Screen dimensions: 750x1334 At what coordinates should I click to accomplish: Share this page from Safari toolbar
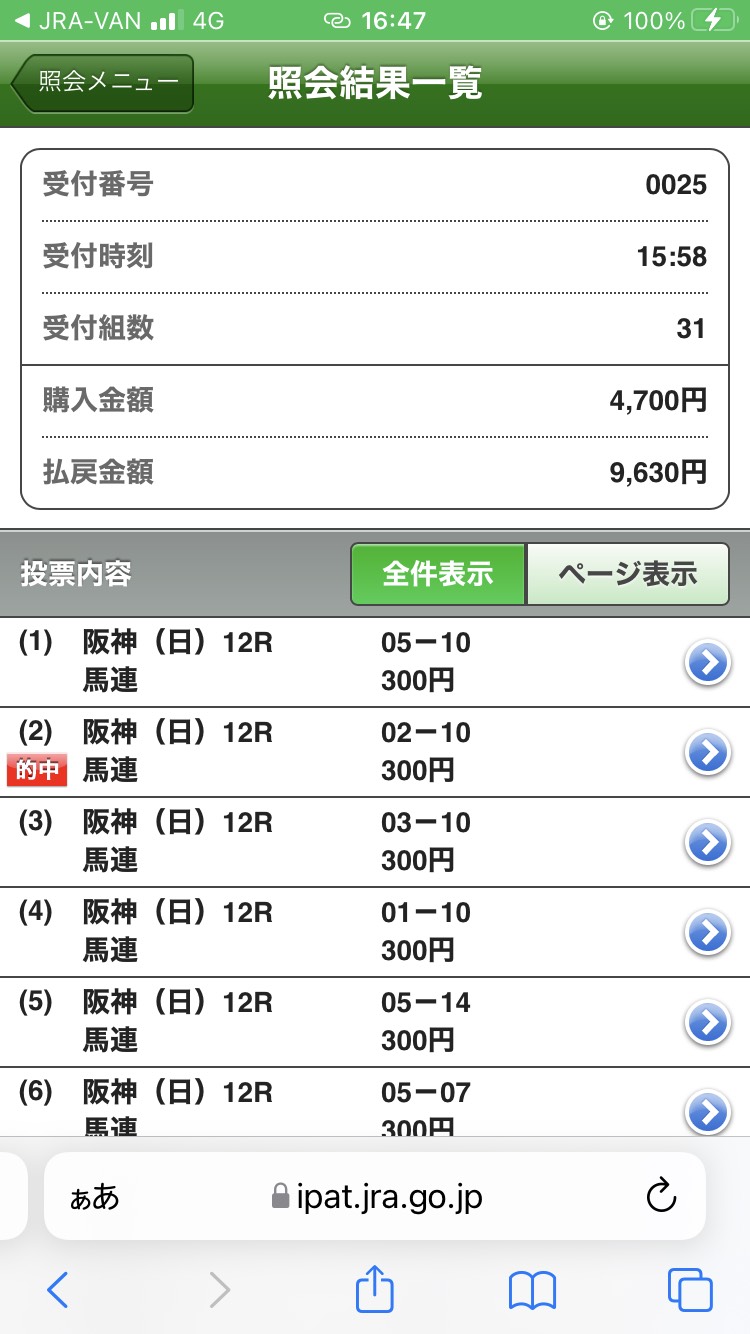point(376,1290)
